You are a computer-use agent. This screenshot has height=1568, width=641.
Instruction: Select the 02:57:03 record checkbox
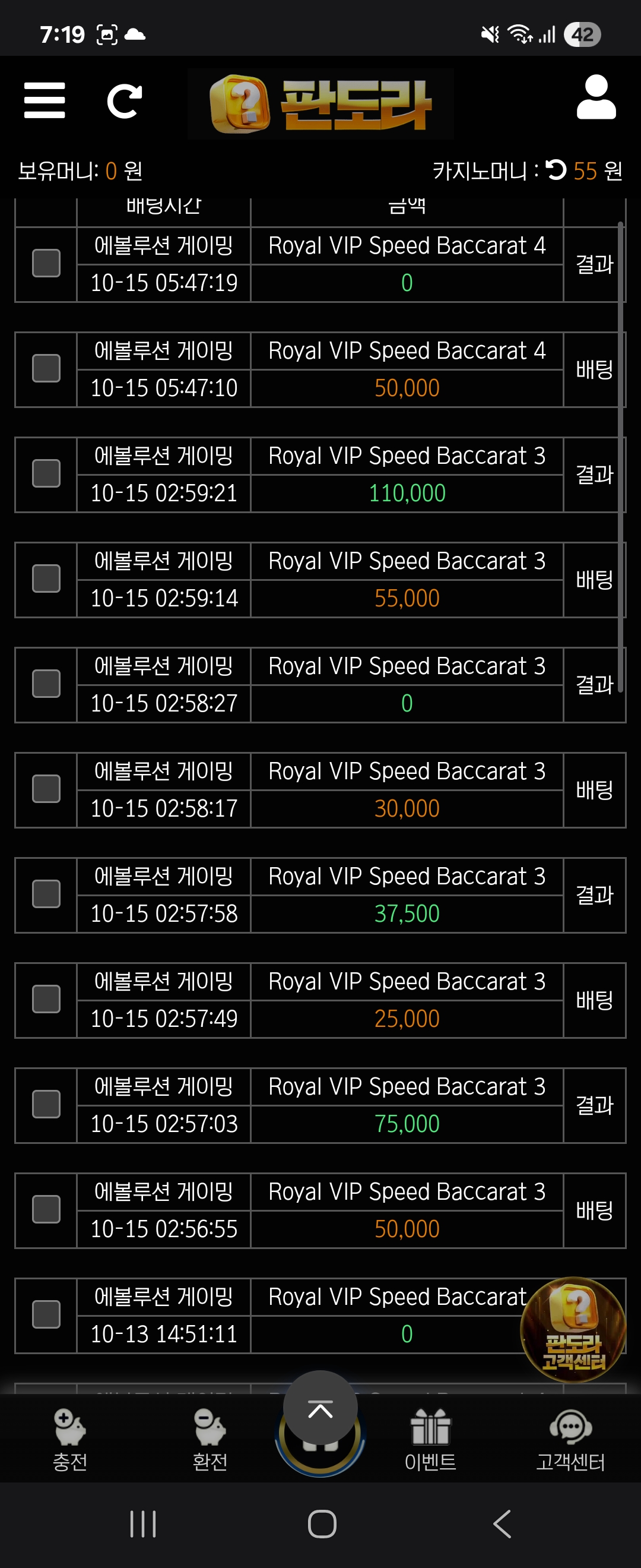pyautogui.click(x=46, y=1105)
